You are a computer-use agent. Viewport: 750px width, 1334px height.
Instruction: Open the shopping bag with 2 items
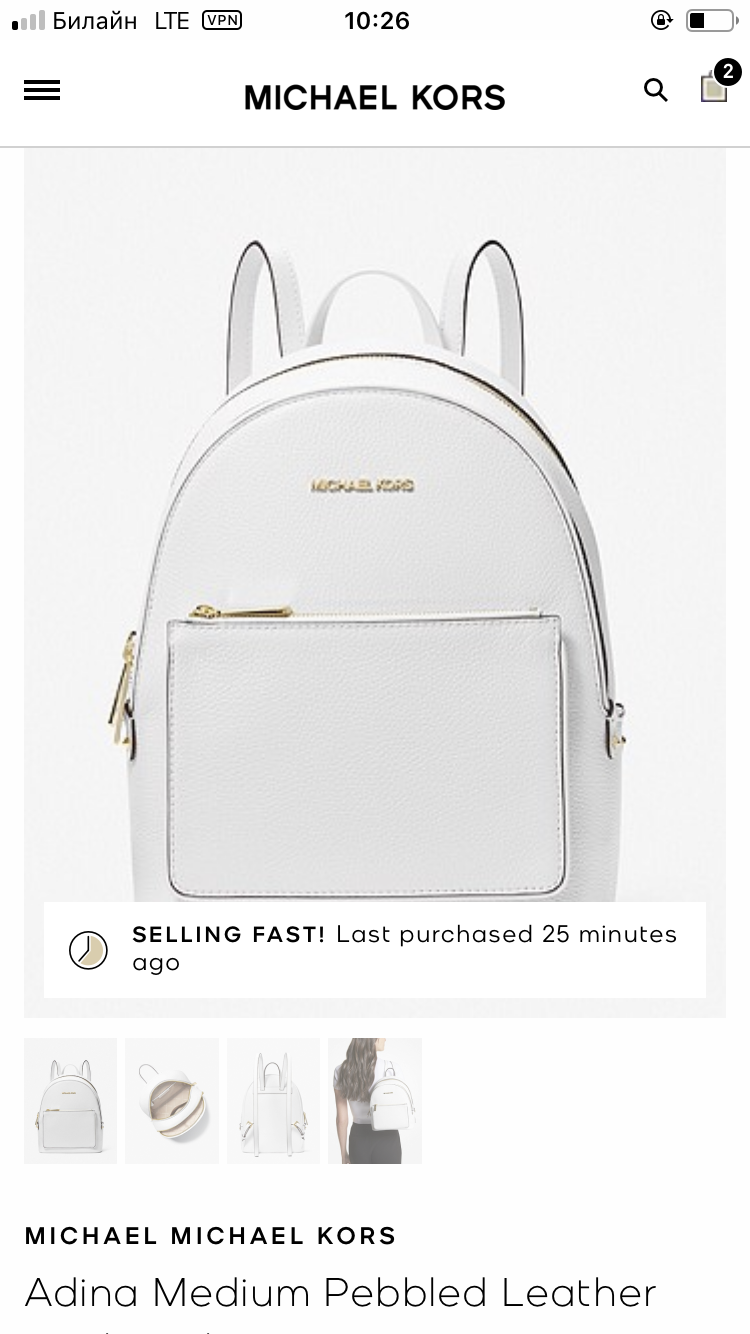718,84
